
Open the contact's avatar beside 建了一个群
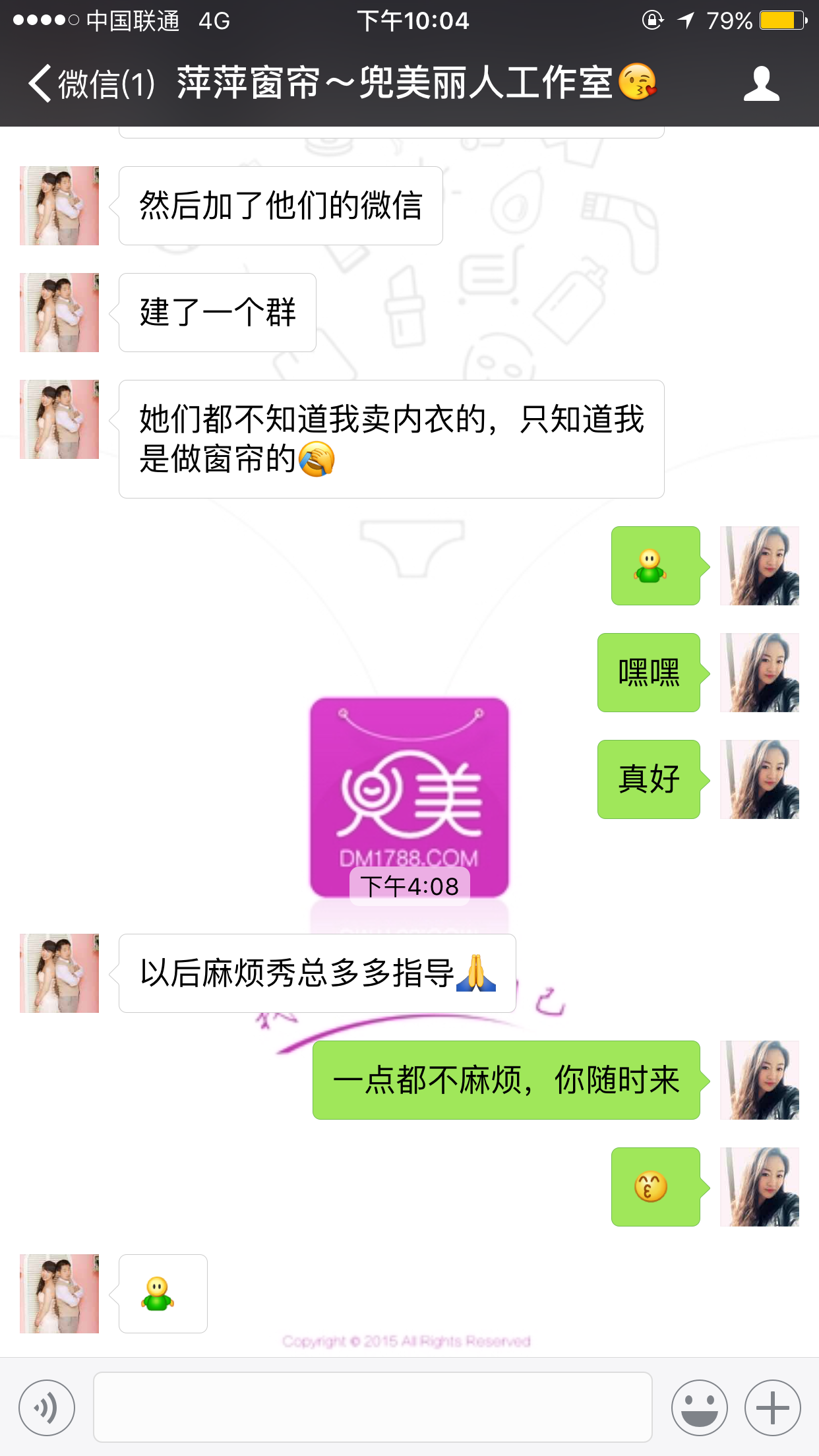tap(59, 313)
